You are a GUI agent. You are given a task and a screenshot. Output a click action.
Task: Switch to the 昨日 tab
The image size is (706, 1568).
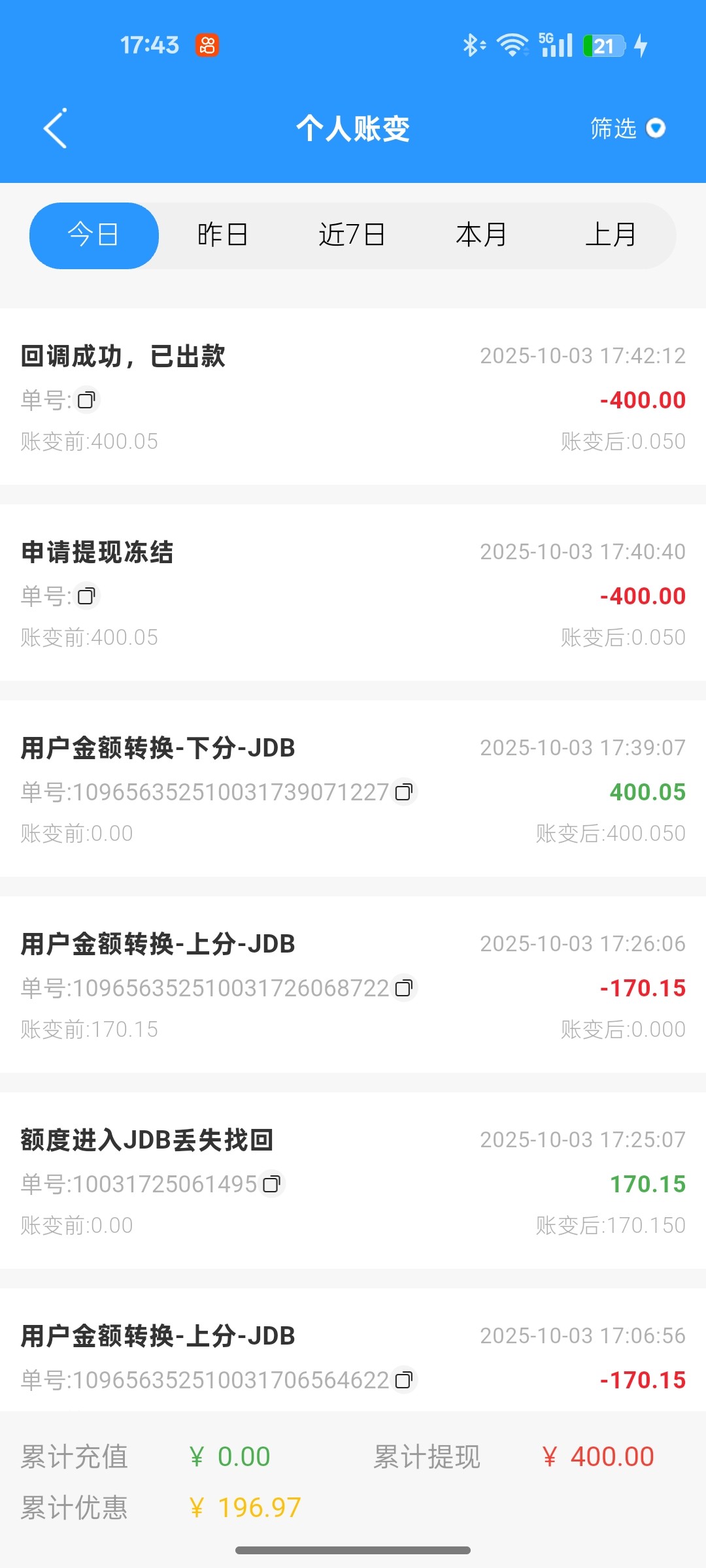click(x=223, y=235)
